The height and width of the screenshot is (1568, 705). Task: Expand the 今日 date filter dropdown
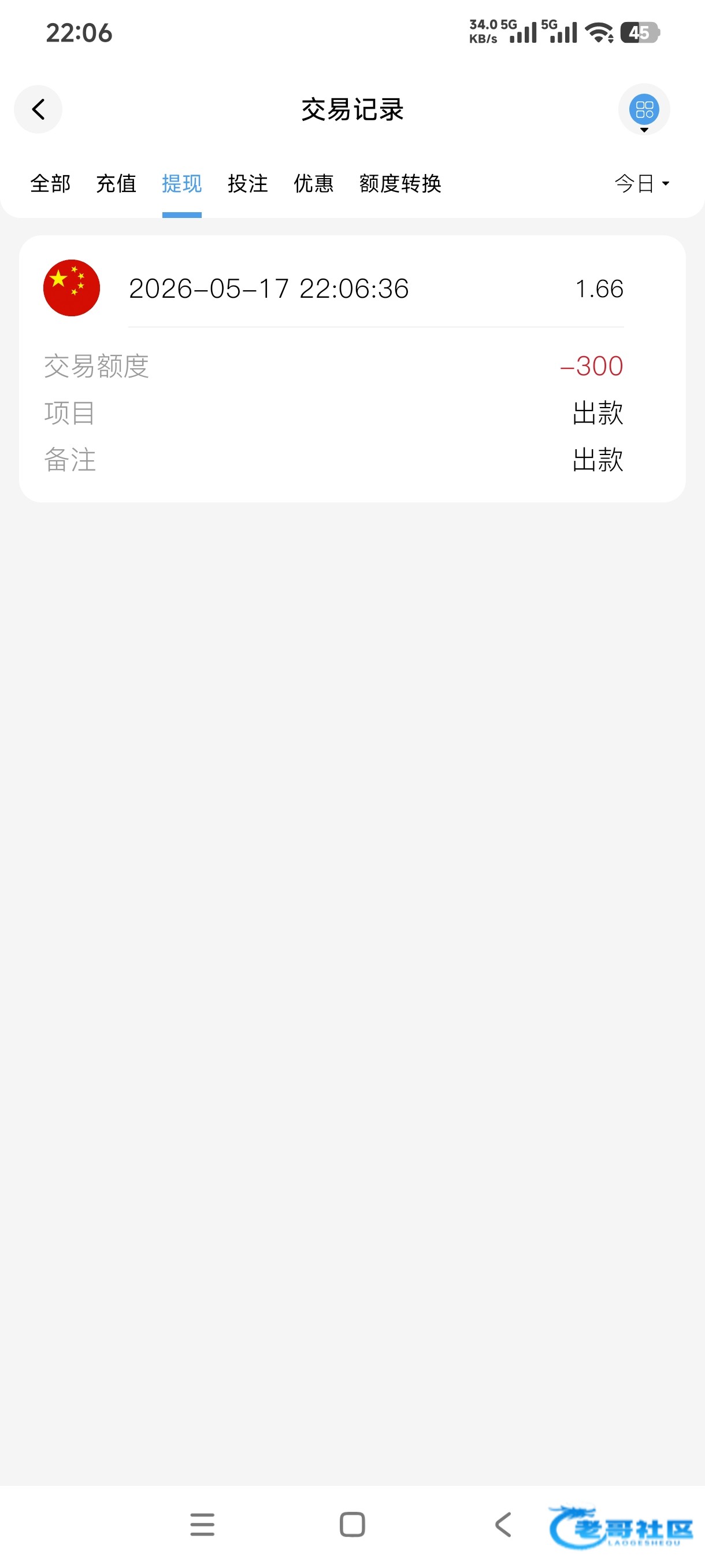point(642,183)
